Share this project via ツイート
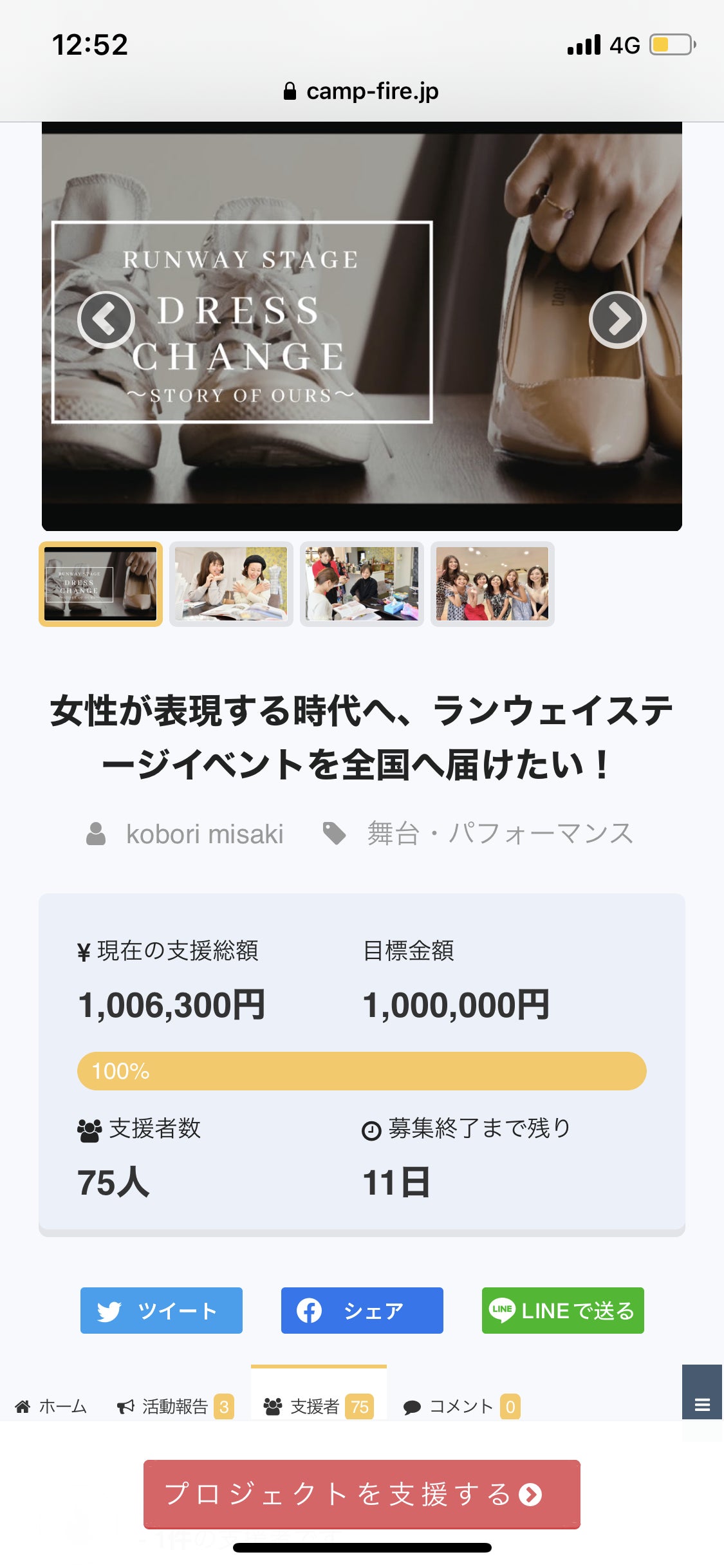Image resolution: width=724 pixels, height=1568 pixels. click(x=162, y=1311)
